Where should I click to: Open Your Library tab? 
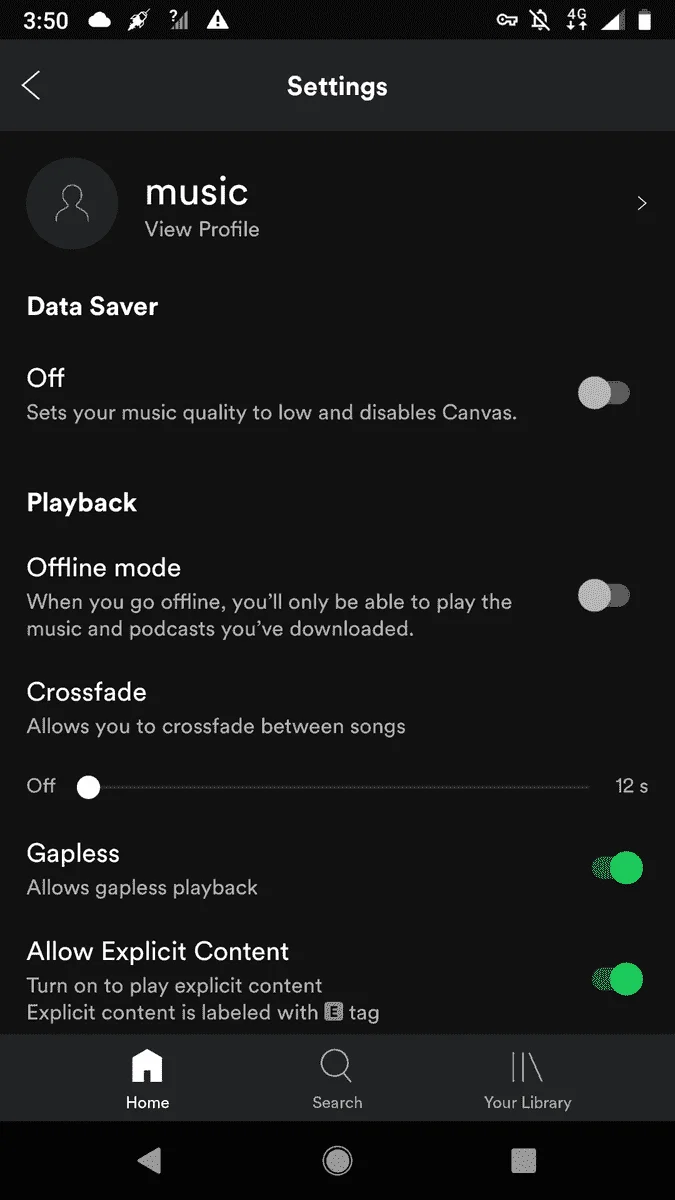point(527,1079)
